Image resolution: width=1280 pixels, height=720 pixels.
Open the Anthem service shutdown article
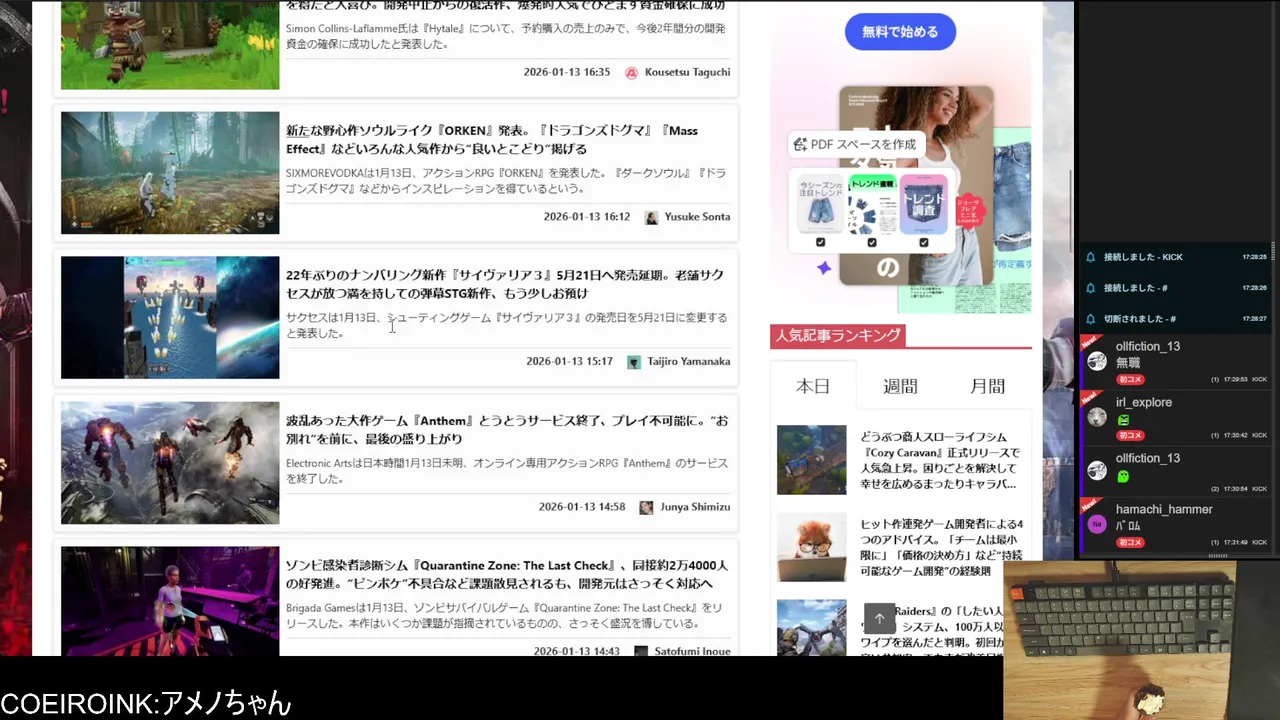[x=506, y=429]
